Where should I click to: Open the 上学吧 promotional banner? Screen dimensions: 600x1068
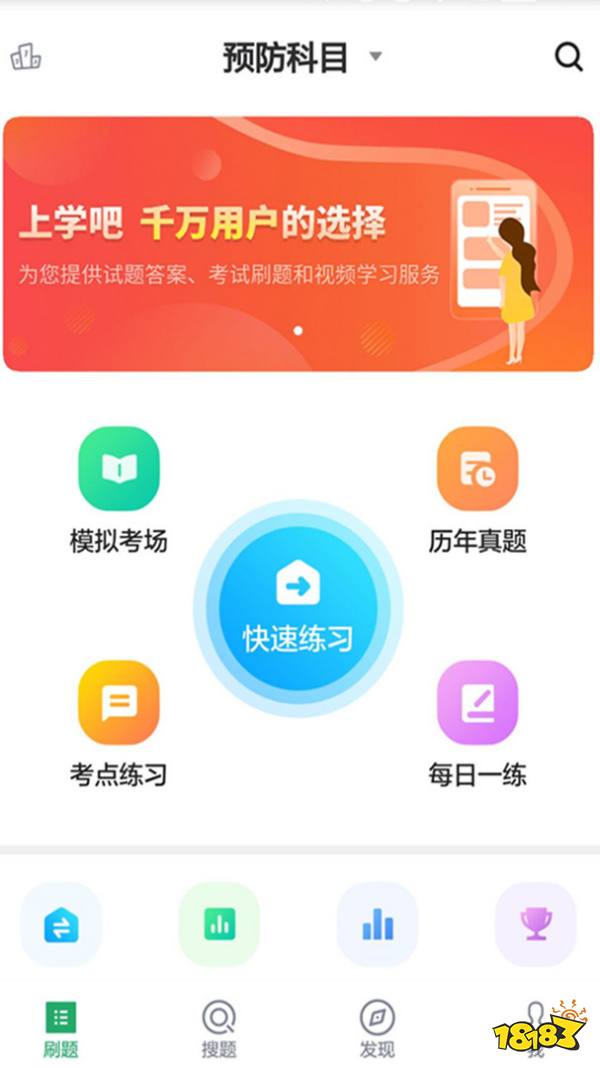[x=298, y=244]
